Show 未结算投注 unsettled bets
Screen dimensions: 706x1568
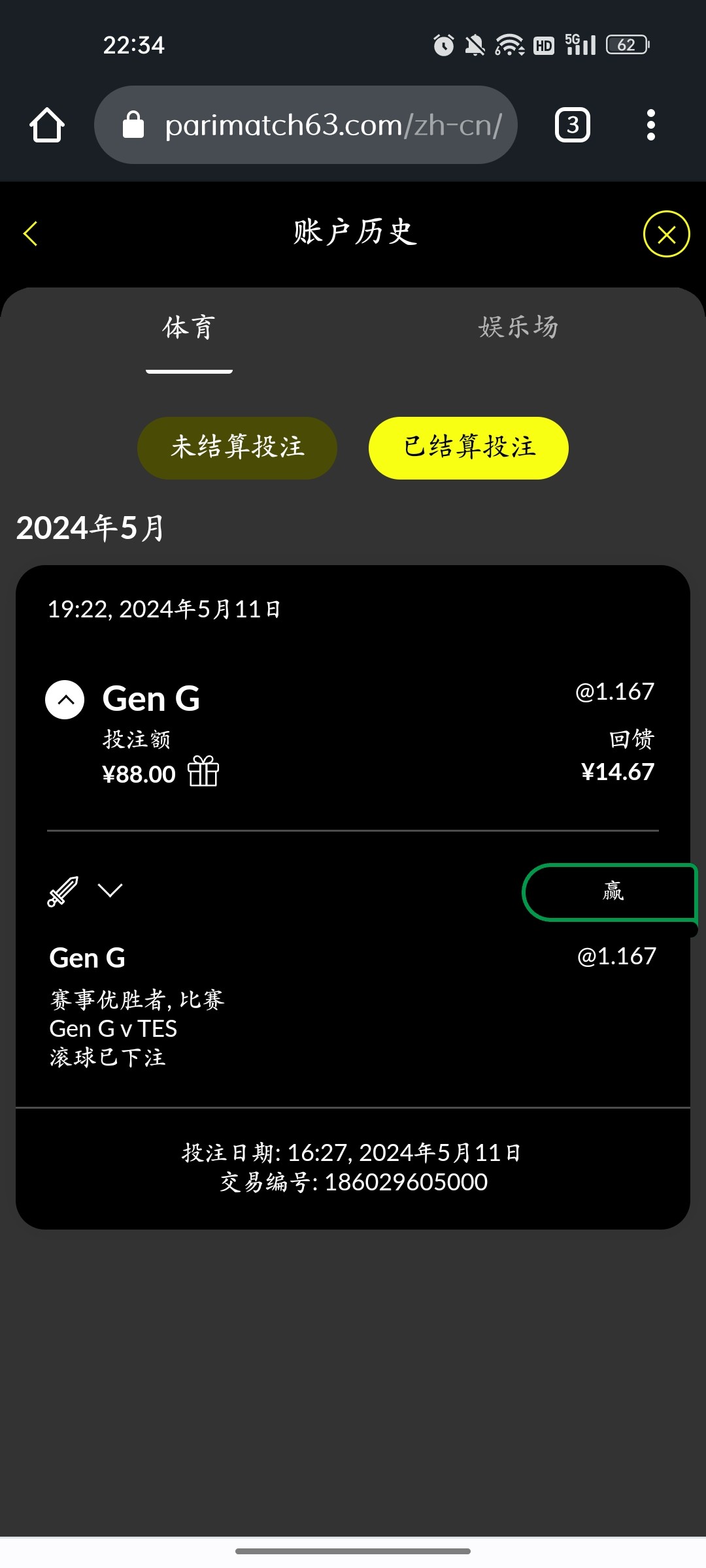click(x=237, y=448)
